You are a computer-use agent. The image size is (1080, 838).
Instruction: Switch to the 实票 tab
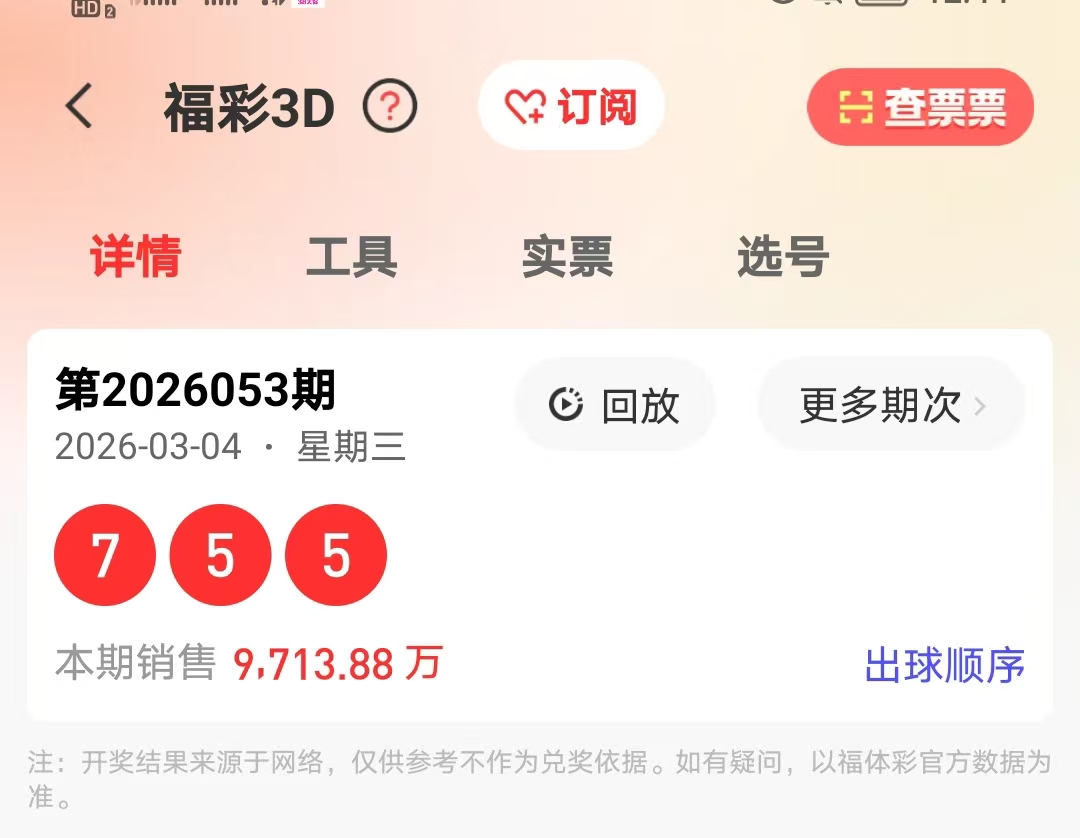click(x=567, y=257)
